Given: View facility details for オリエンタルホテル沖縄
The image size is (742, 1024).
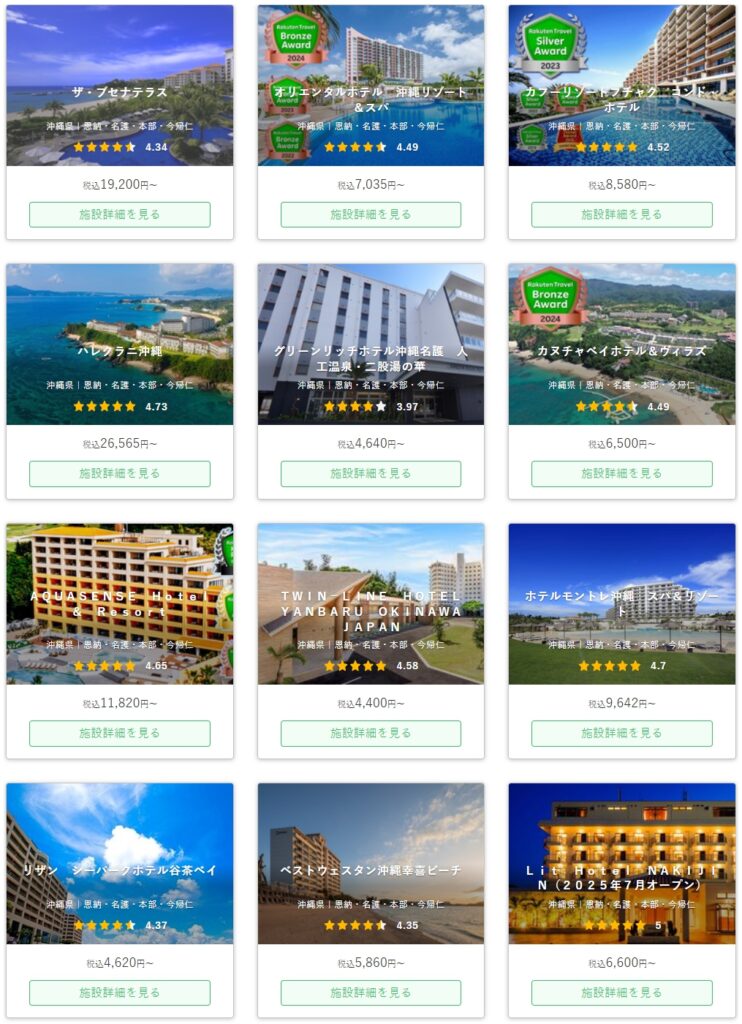Looking at the screenshot, I should coord(370,214).
